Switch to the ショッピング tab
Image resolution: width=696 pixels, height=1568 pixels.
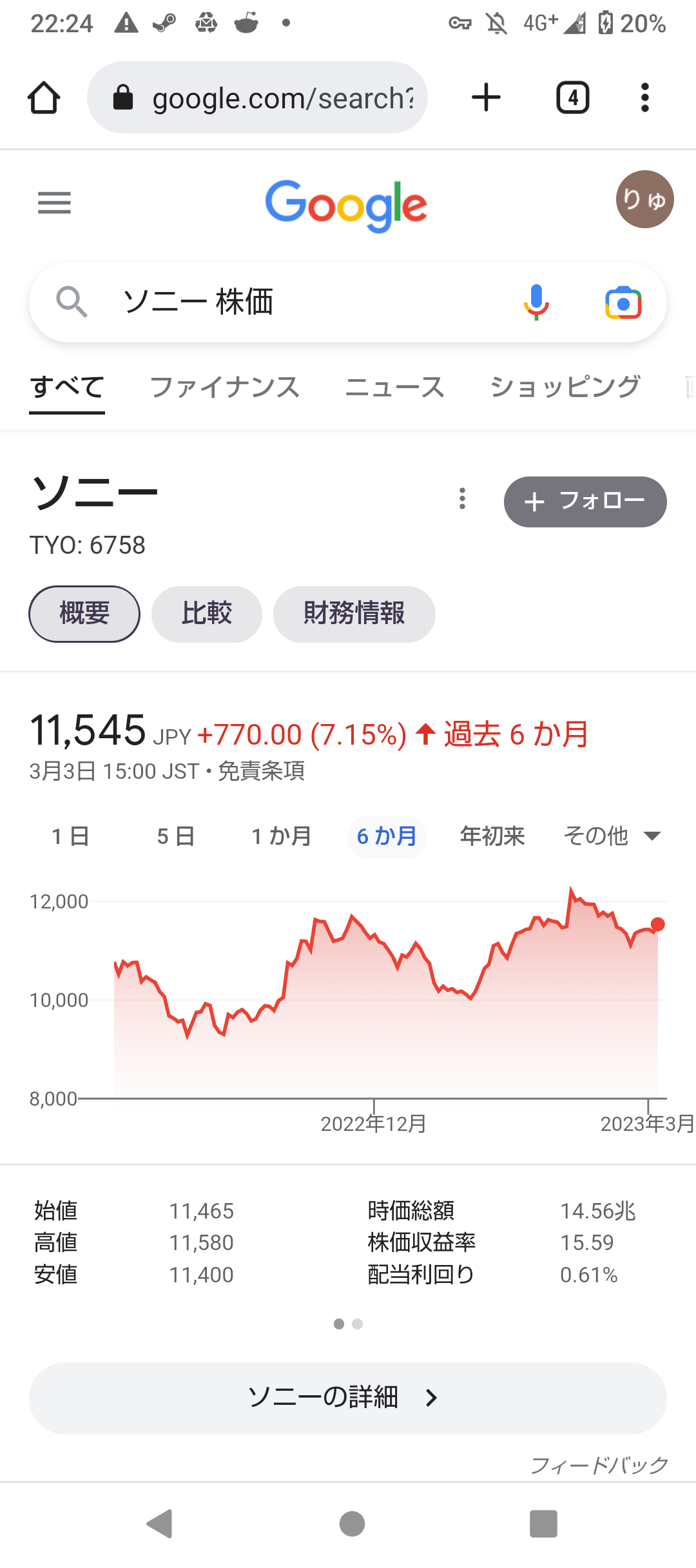(x=565, y=387)
